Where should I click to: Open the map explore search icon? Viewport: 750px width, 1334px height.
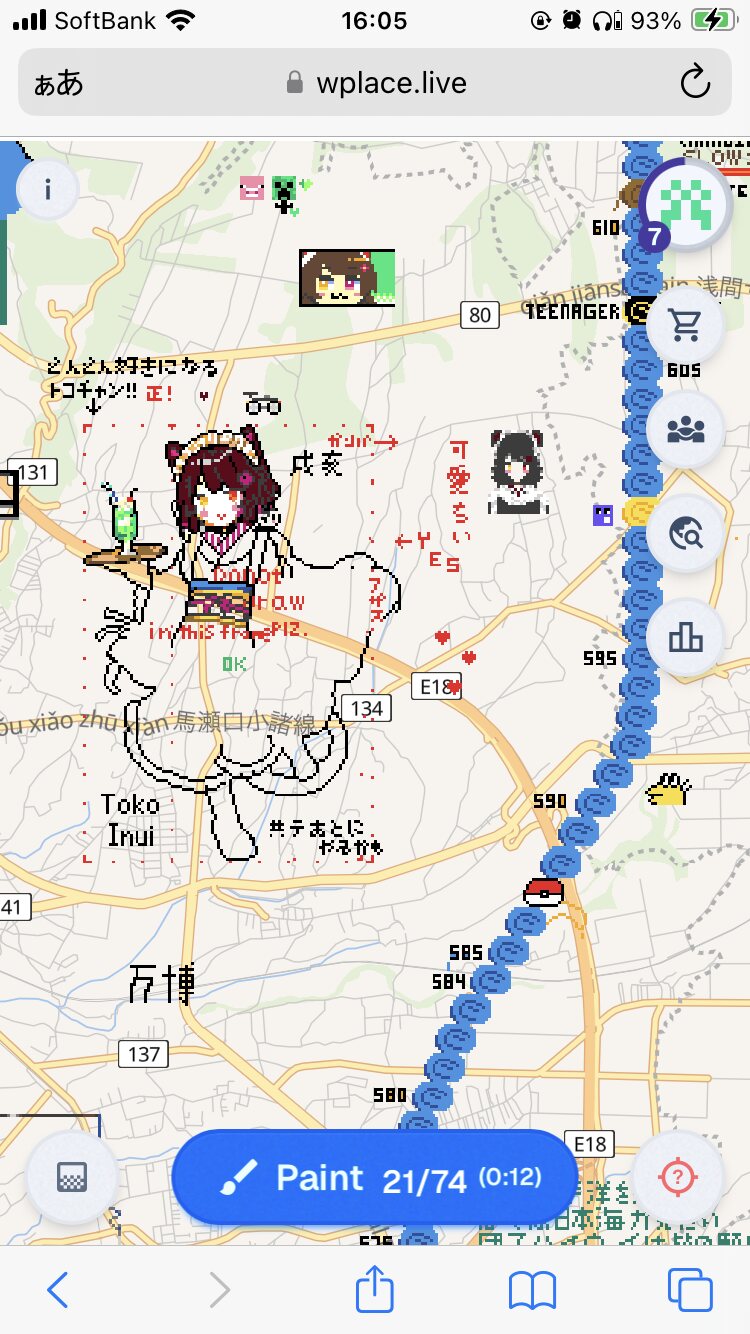click(685, 534)
